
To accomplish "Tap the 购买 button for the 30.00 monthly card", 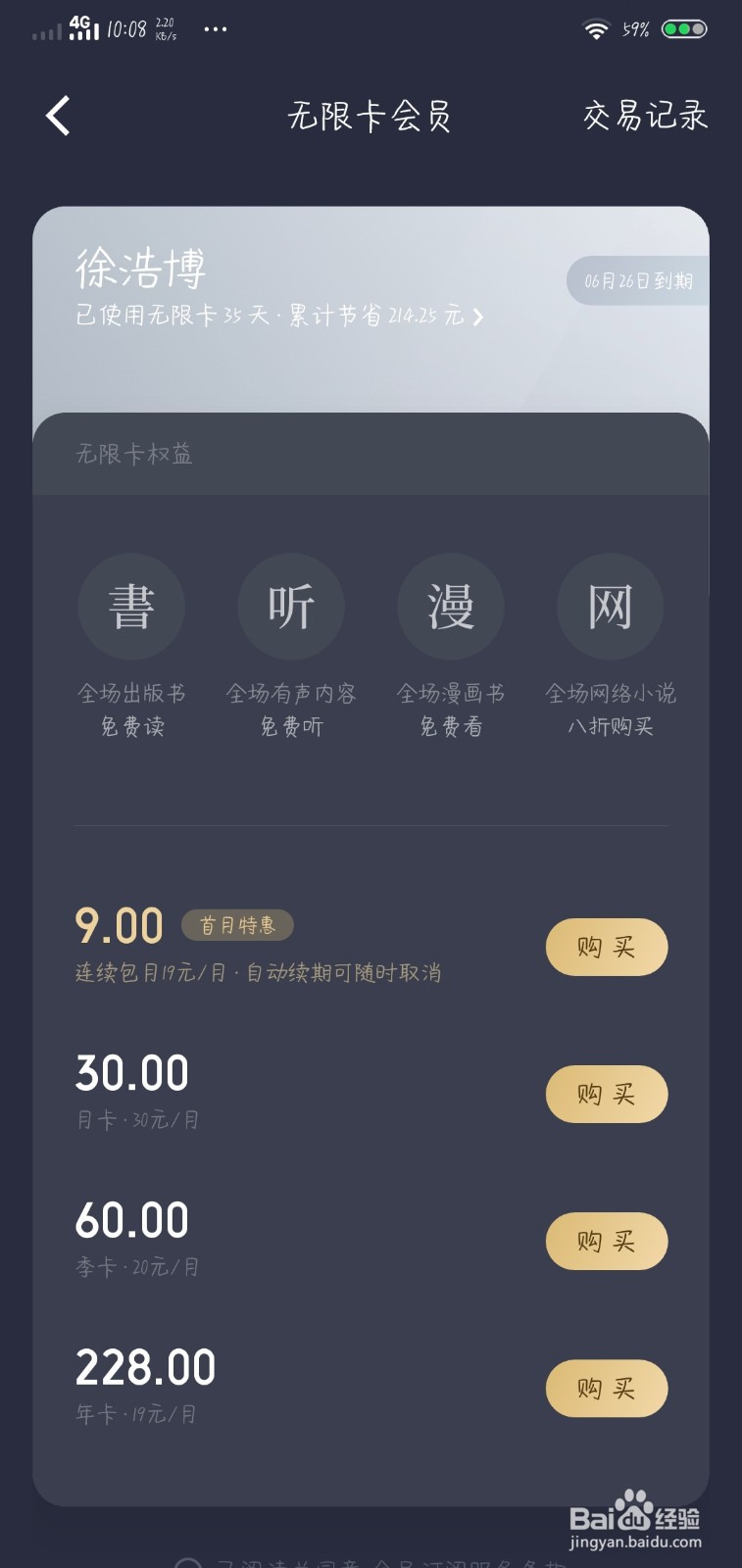I will 606,1094.
